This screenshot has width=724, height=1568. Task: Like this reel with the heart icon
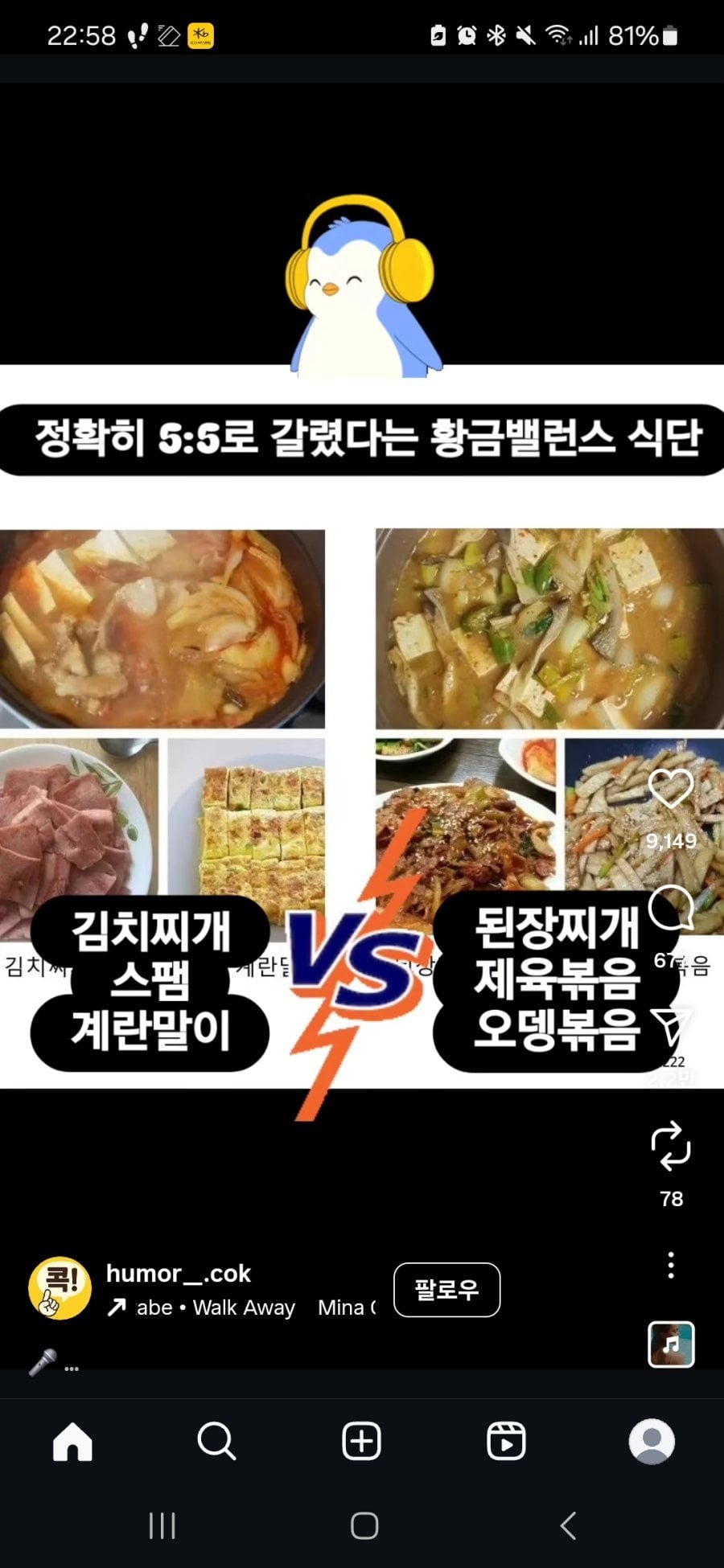click(670, 789)
